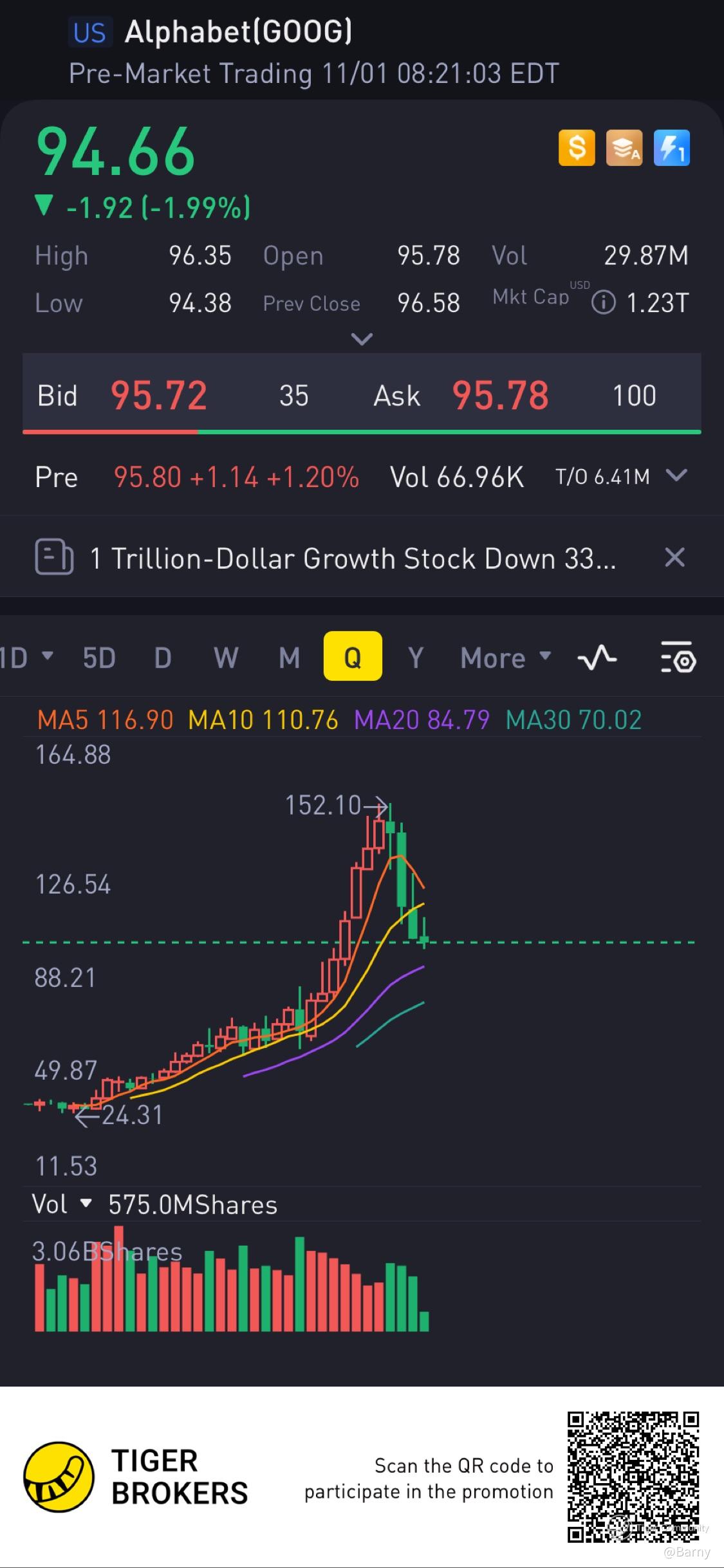
Task: Open the 1D timeframe dropdown
Action: click(x=27, y=658)
